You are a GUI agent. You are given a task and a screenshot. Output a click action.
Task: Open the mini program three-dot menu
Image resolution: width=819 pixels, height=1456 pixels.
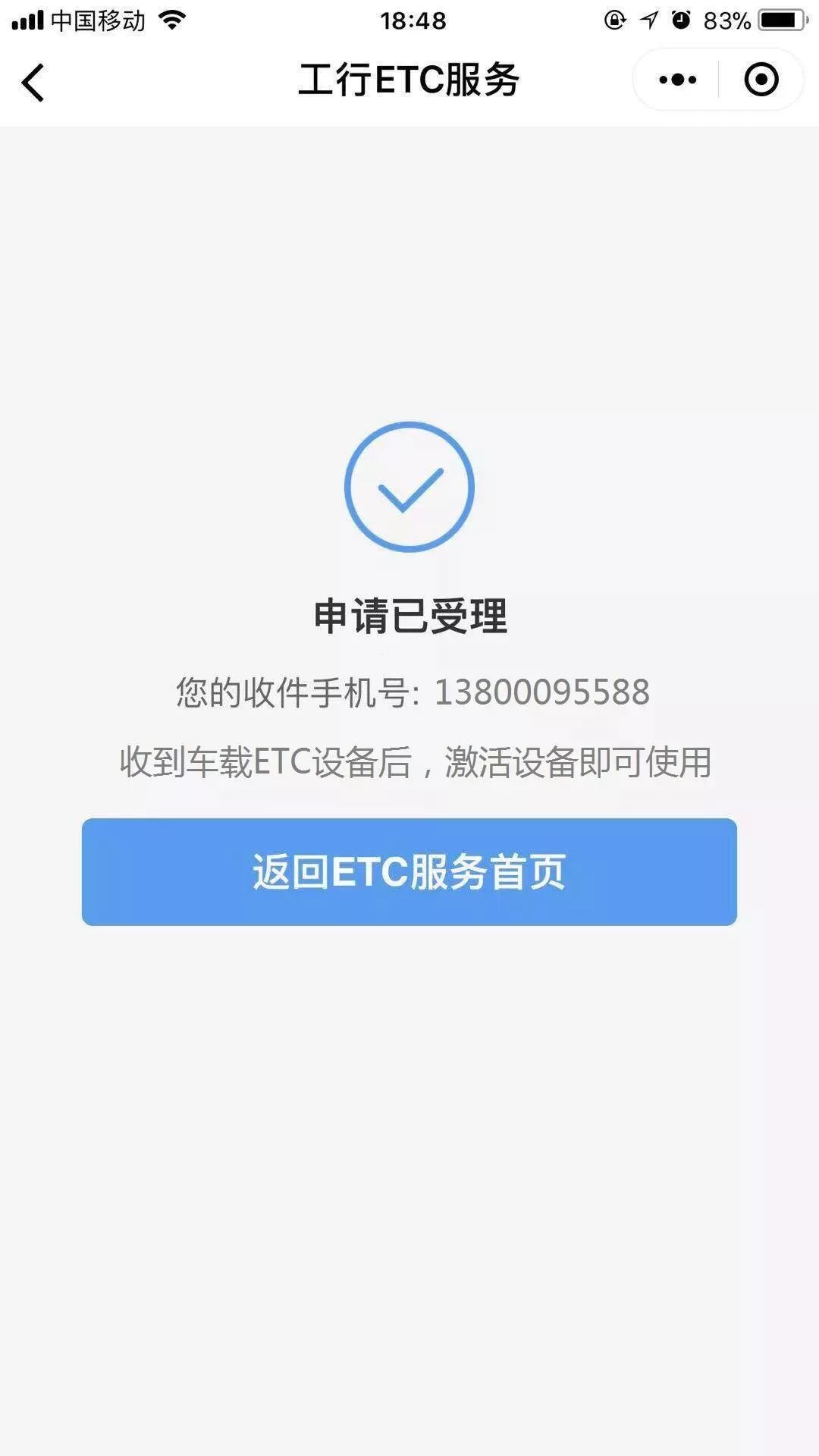677,80
